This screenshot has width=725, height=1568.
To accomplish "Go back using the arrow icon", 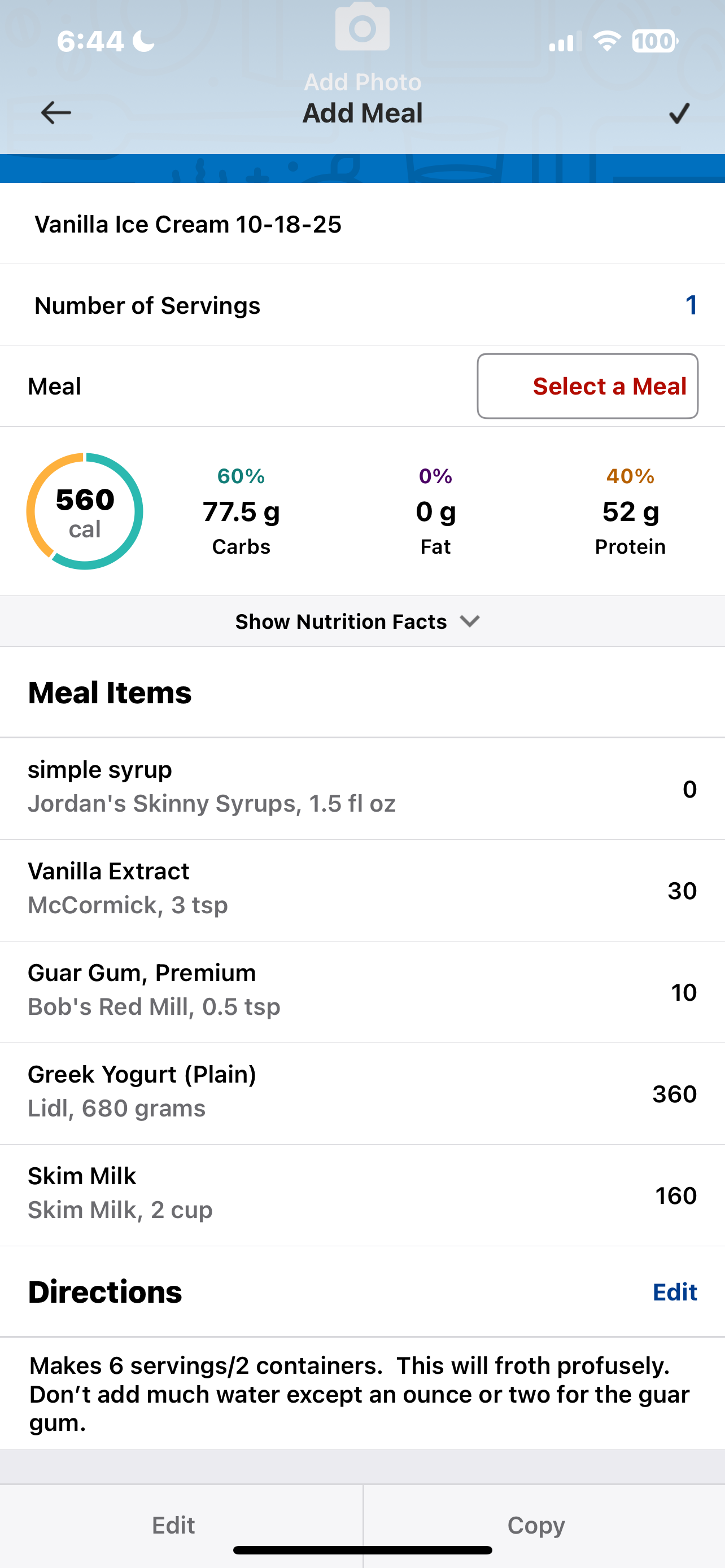I will tap(56, 113).
